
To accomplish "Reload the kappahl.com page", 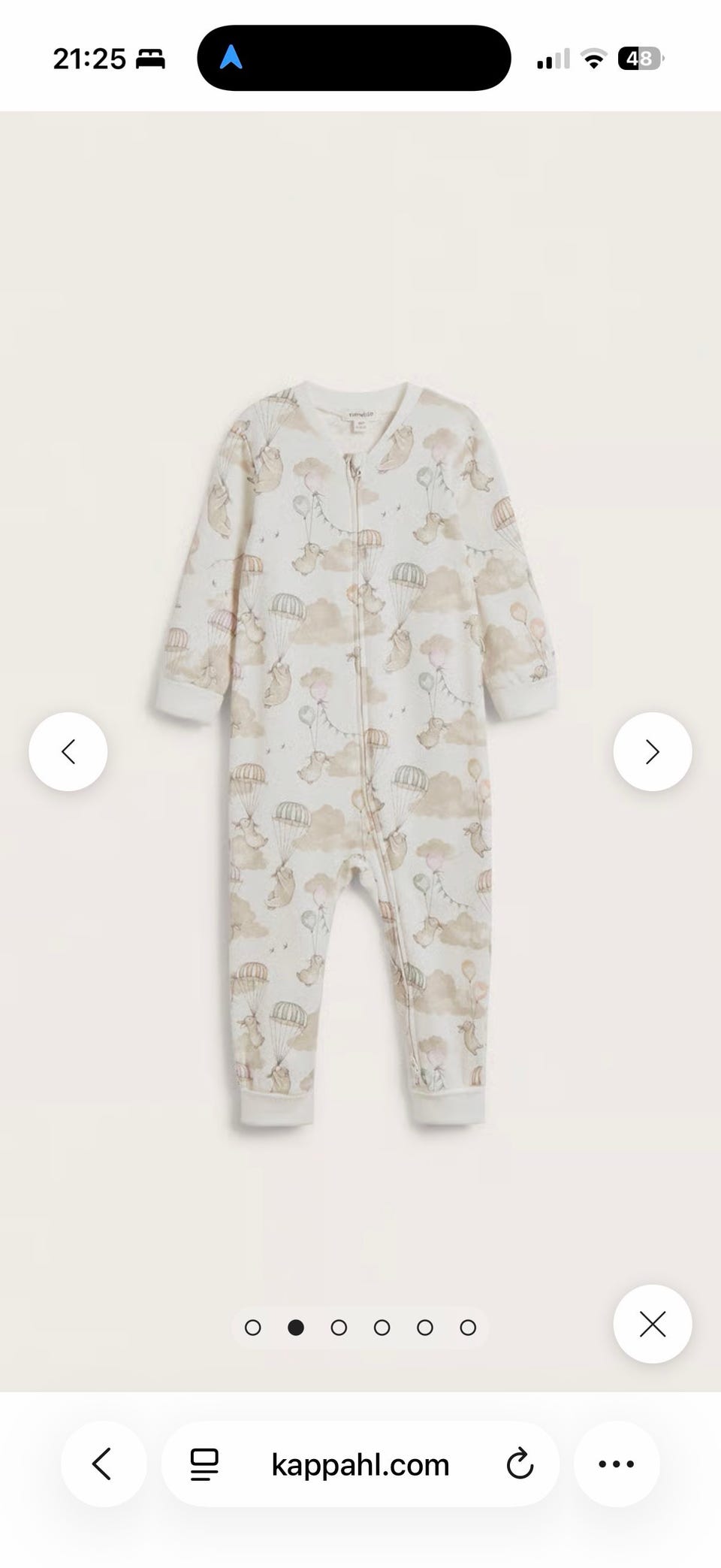I will coord(520,1464).
